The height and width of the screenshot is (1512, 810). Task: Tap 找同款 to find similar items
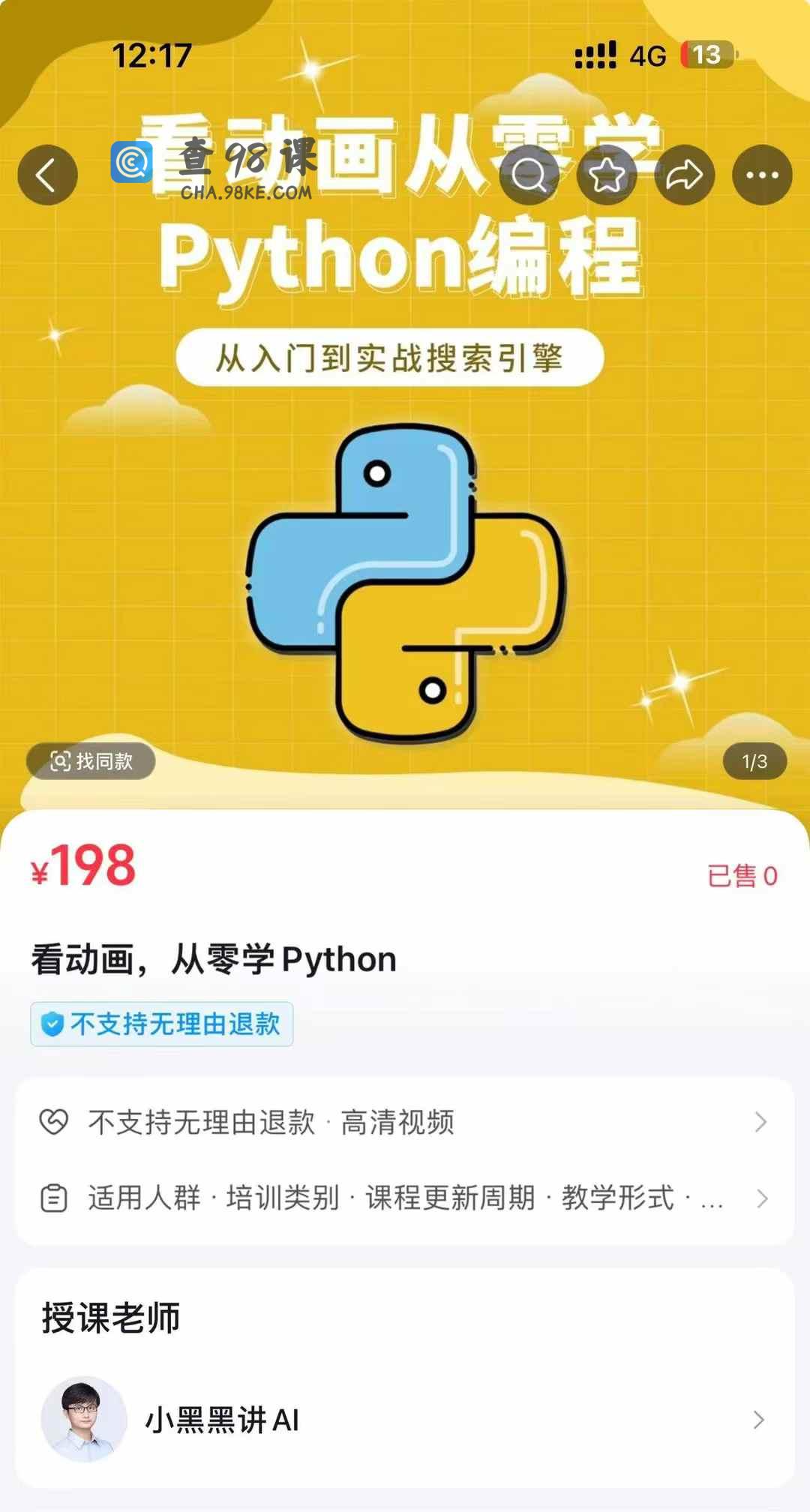click(x=91, y=761)
